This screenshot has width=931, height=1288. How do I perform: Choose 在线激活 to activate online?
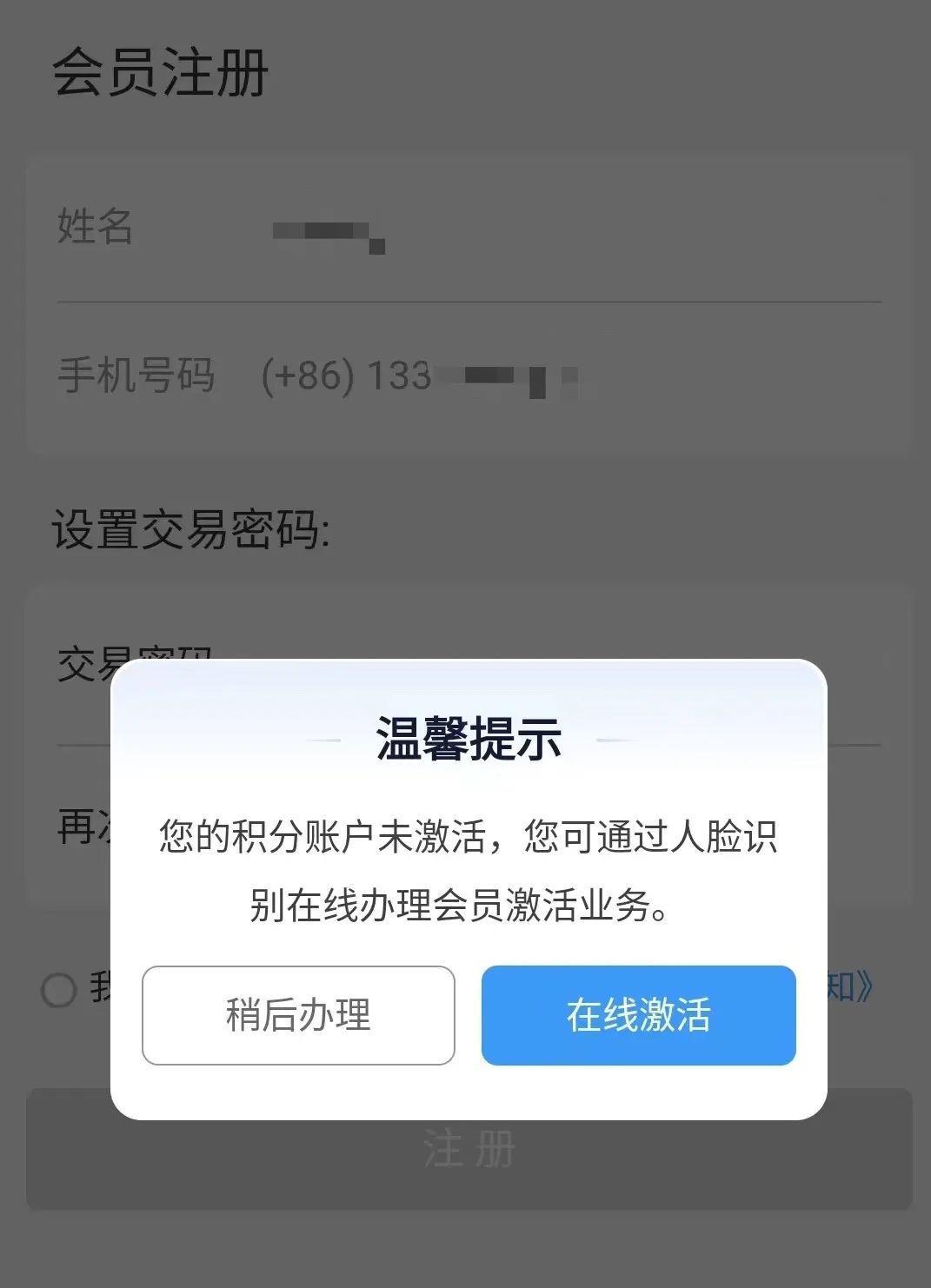pos(638,1015)
